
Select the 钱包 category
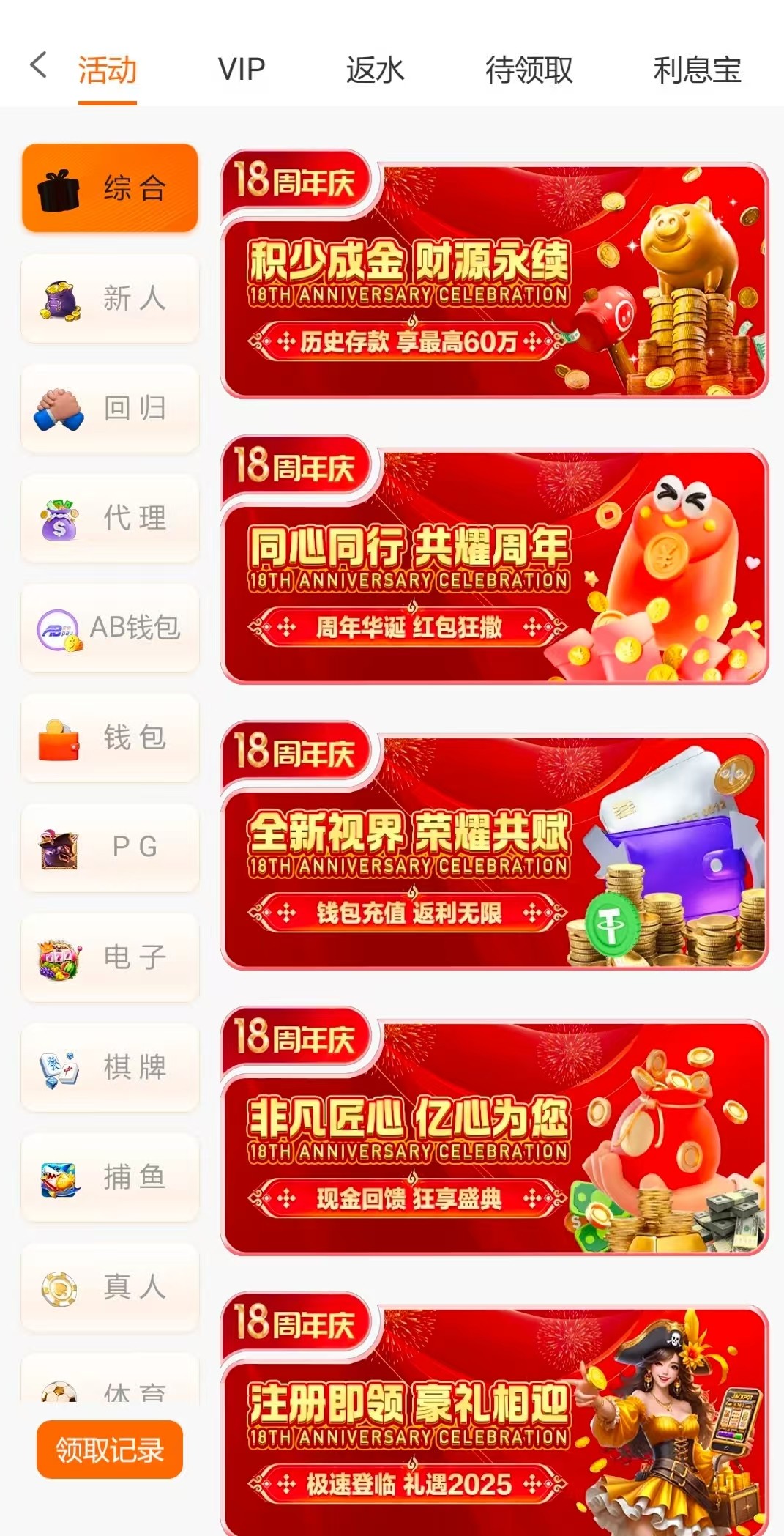coord(110,738)
